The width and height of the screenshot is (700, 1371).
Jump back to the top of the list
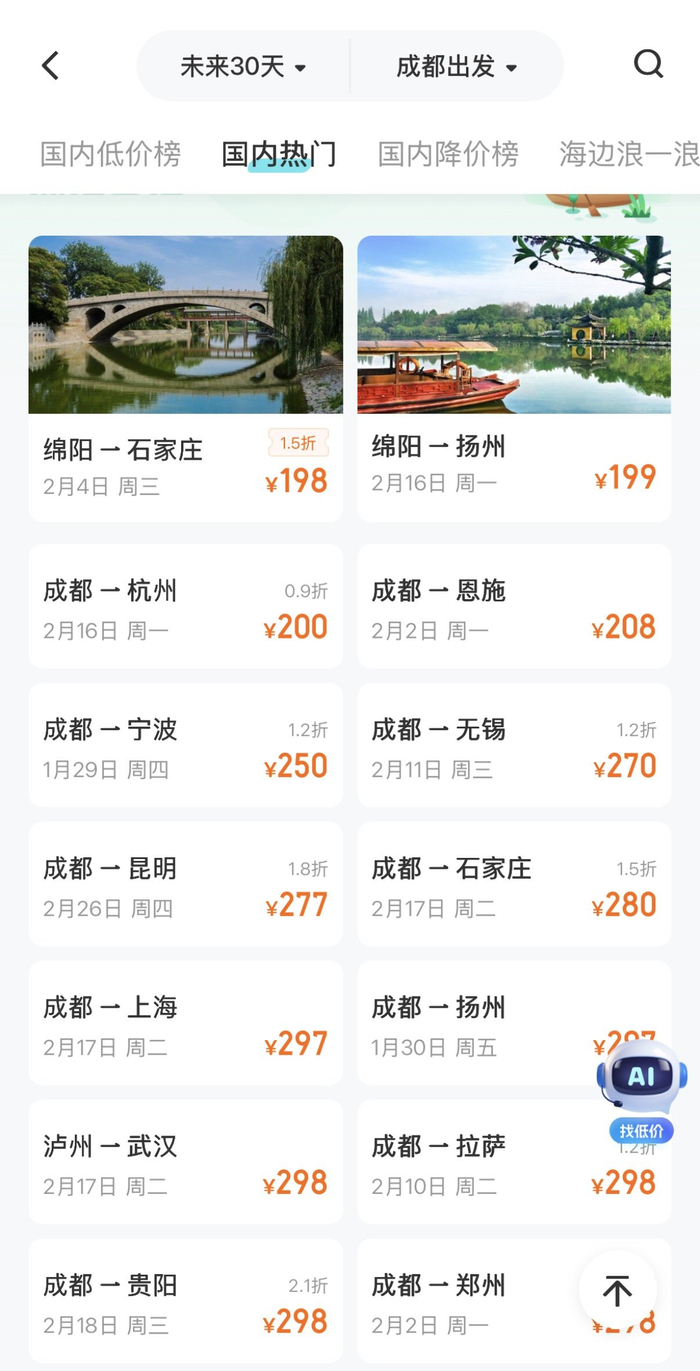pyautogui.click(x=617, y=1291)
